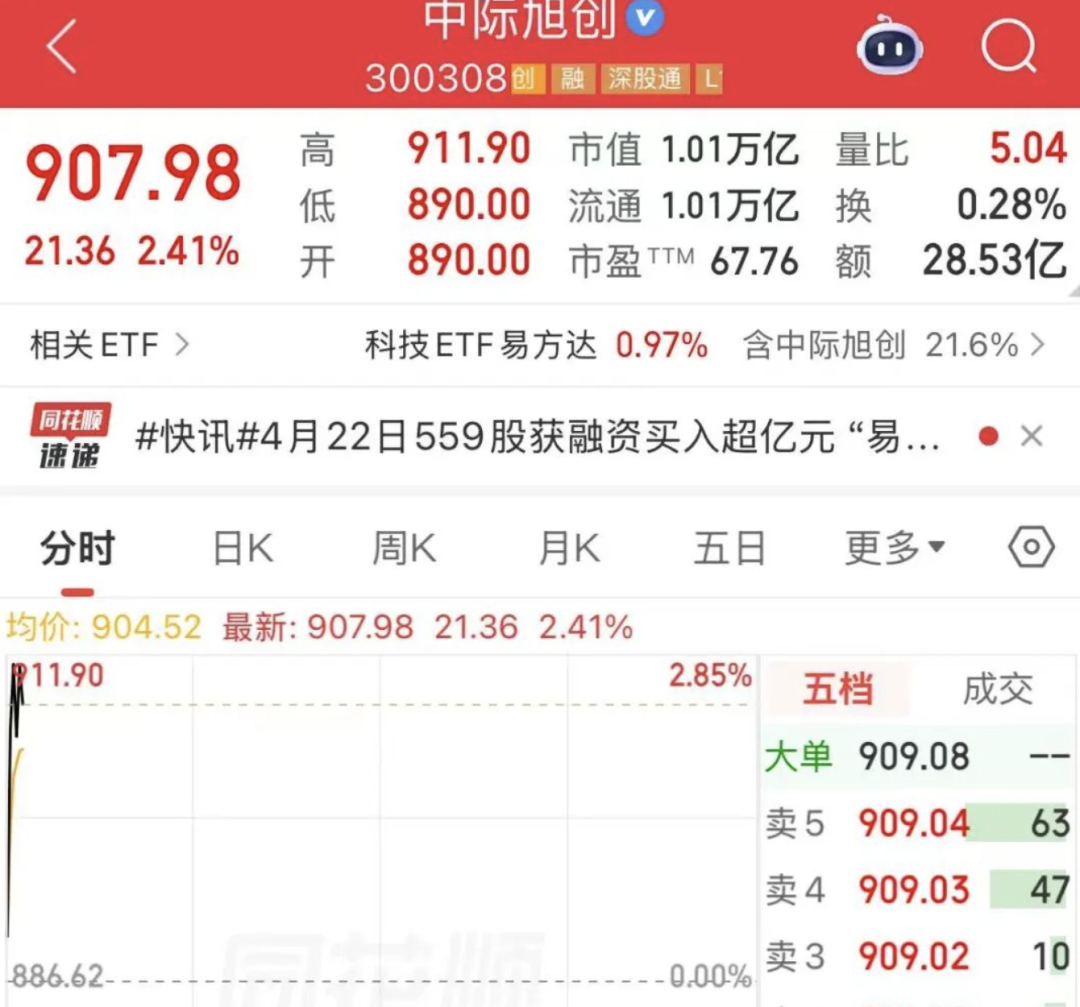Go back using the top-left arrow
1080x1007 pixels.
click(62, 47)
